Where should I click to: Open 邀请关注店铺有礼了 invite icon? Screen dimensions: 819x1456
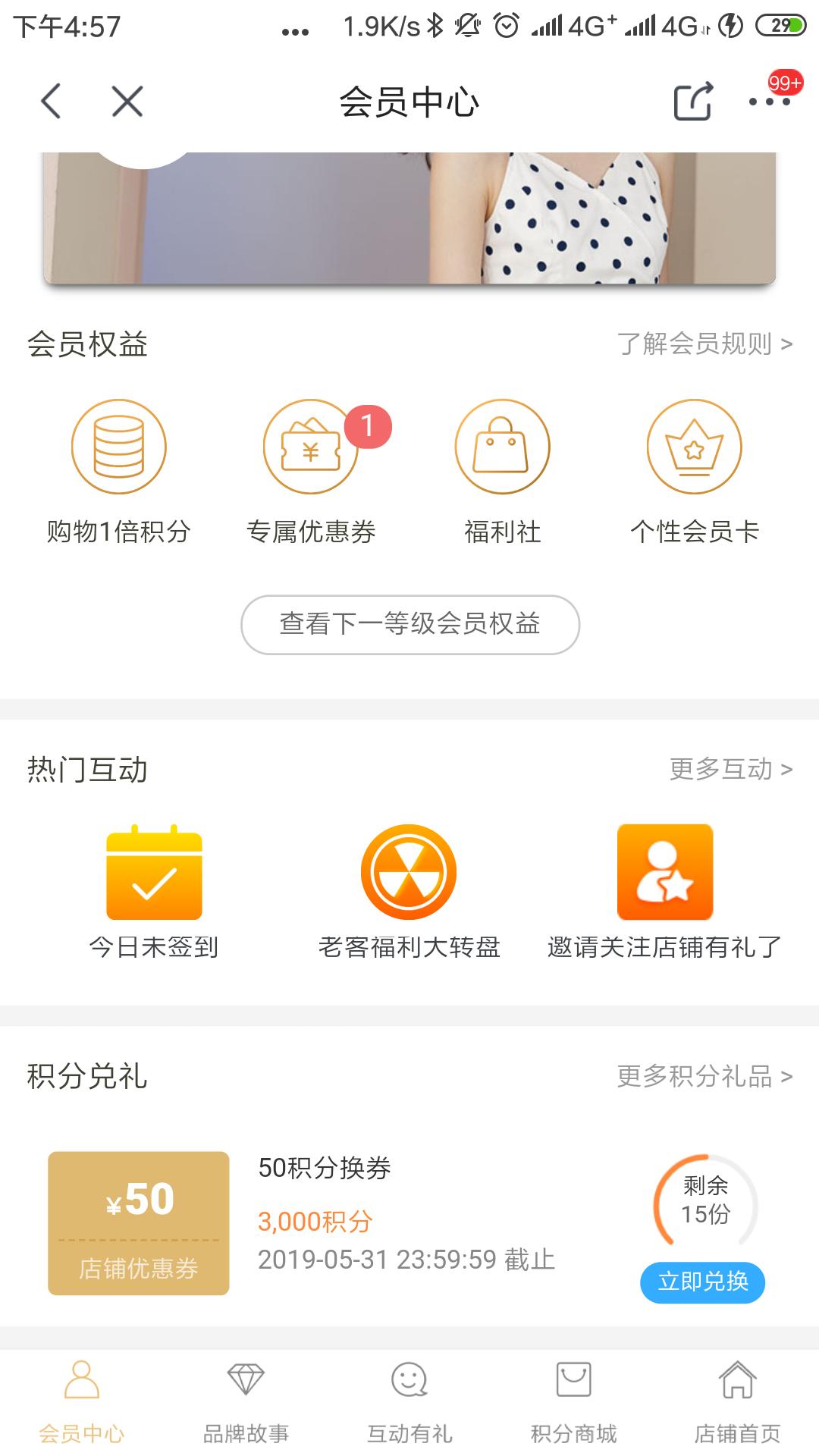tap(666, 872)
